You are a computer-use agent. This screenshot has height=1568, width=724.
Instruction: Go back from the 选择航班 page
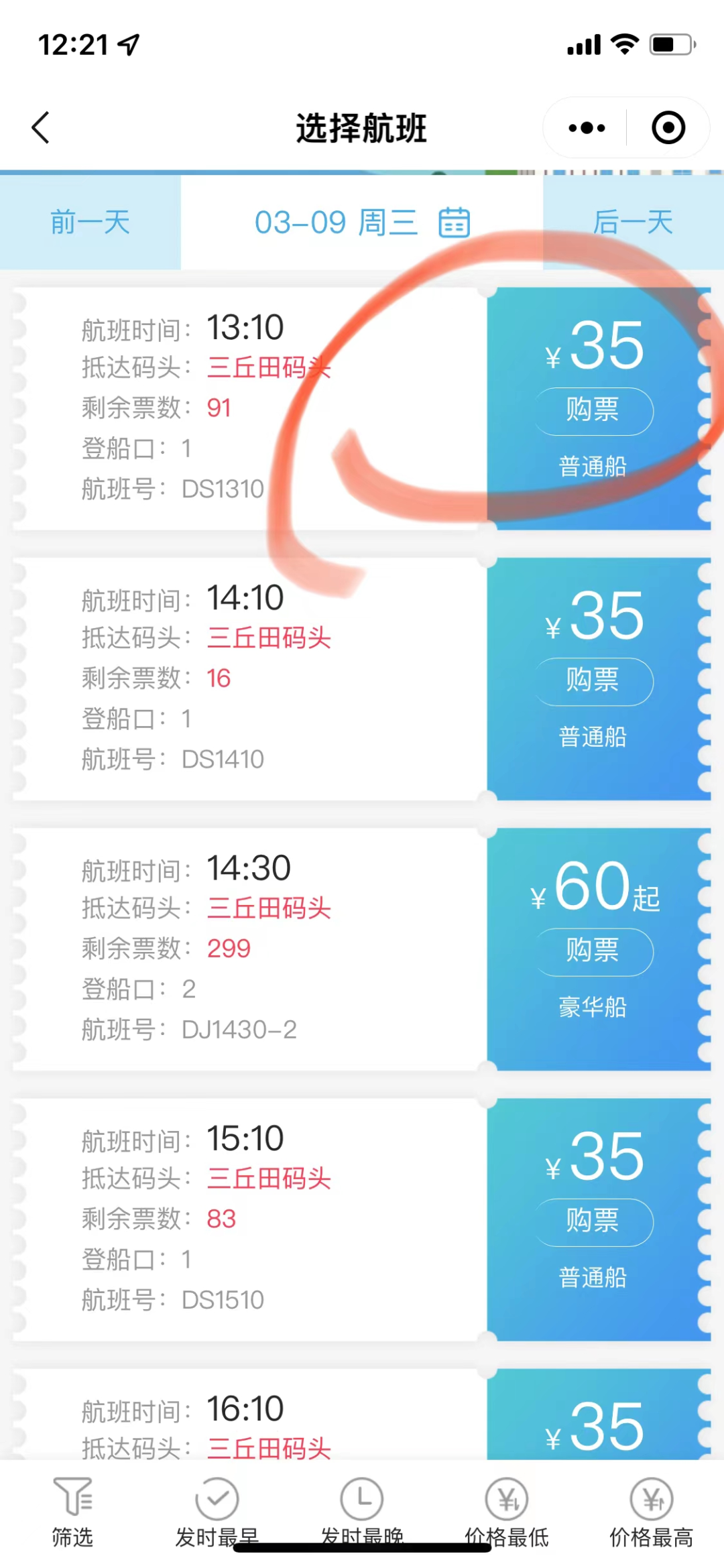41,127
